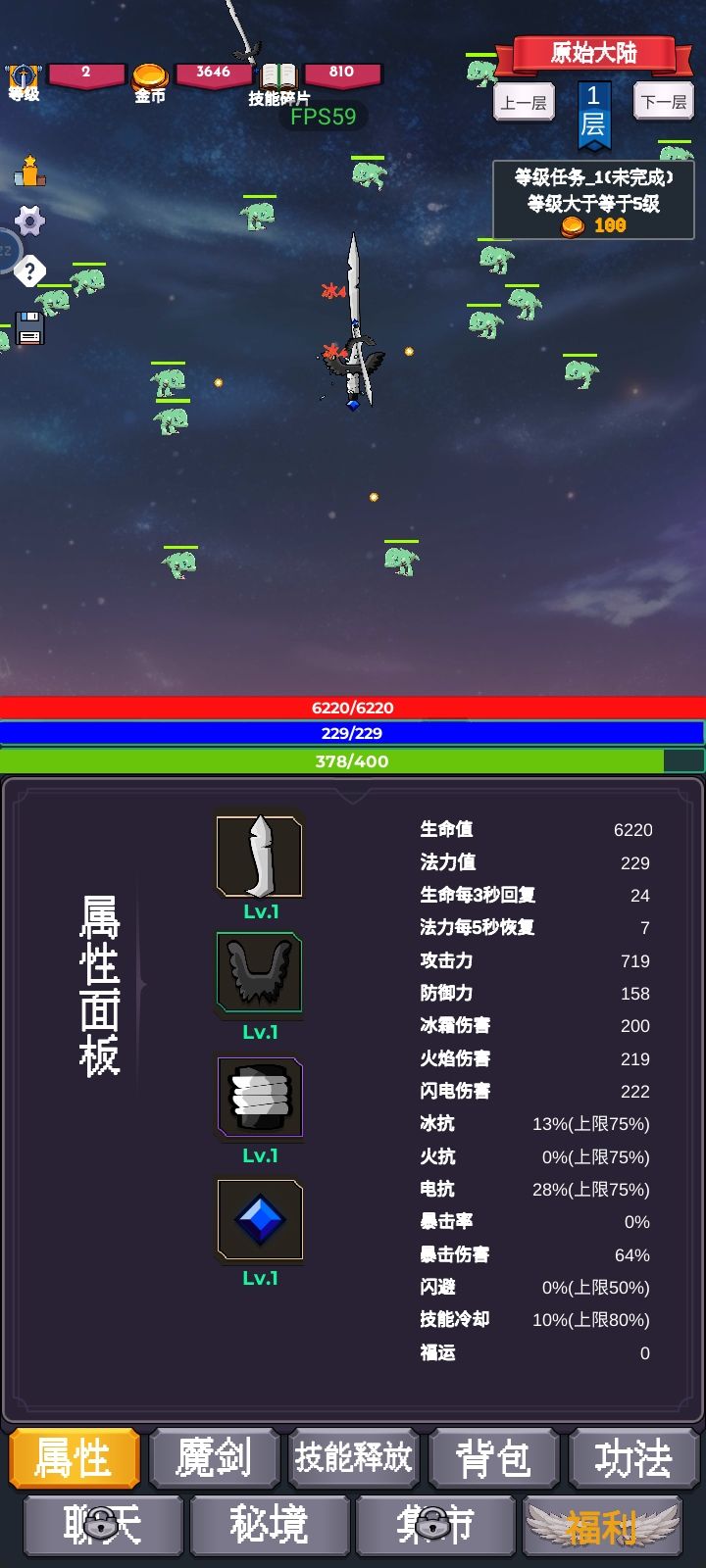Switch to the 魔剑 tab
Viewport: 706px width, 1568px height.
pos(215,1458)
